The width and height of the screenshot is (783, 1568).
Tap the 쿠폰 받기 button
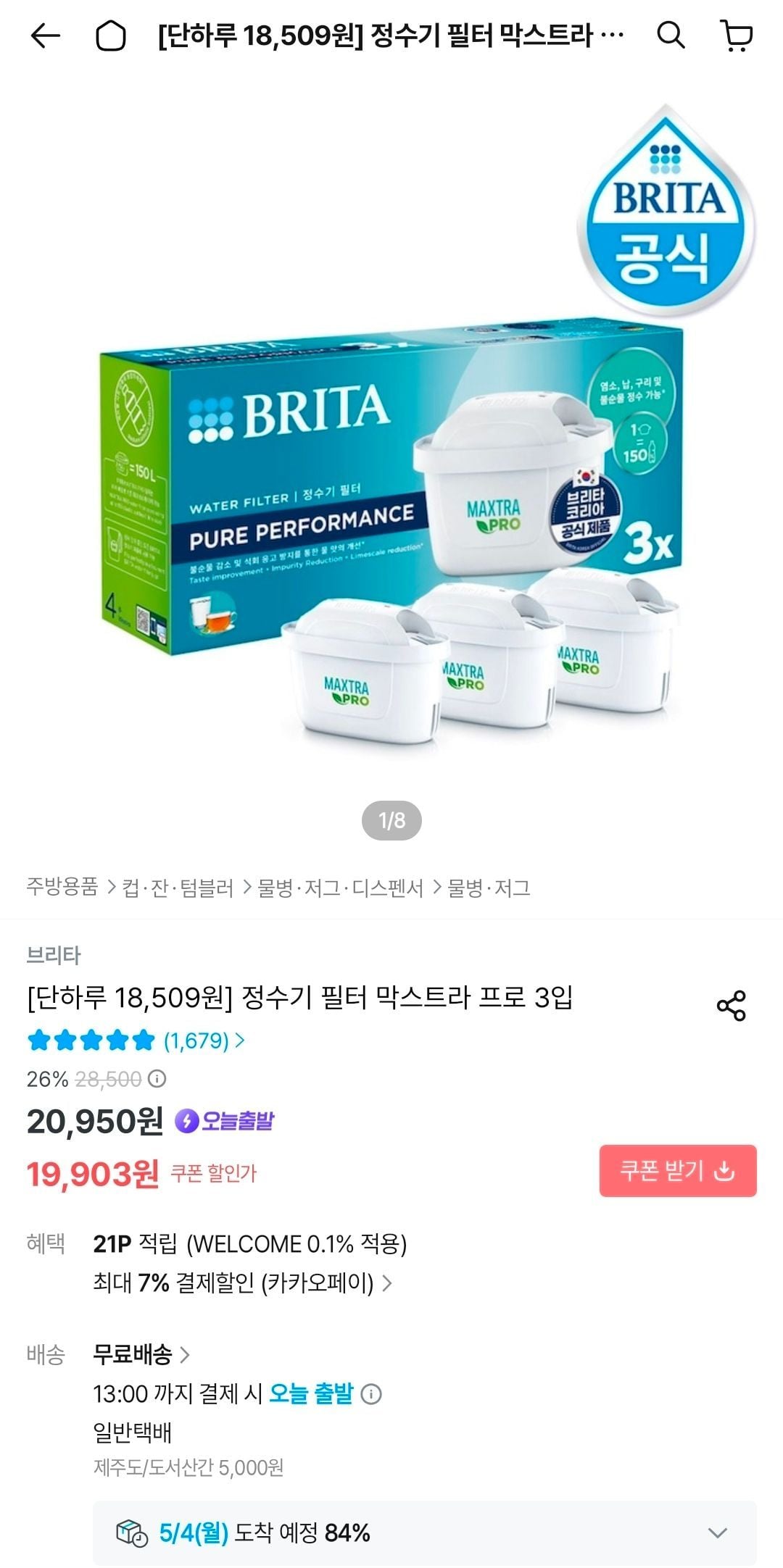[678, 1170]
